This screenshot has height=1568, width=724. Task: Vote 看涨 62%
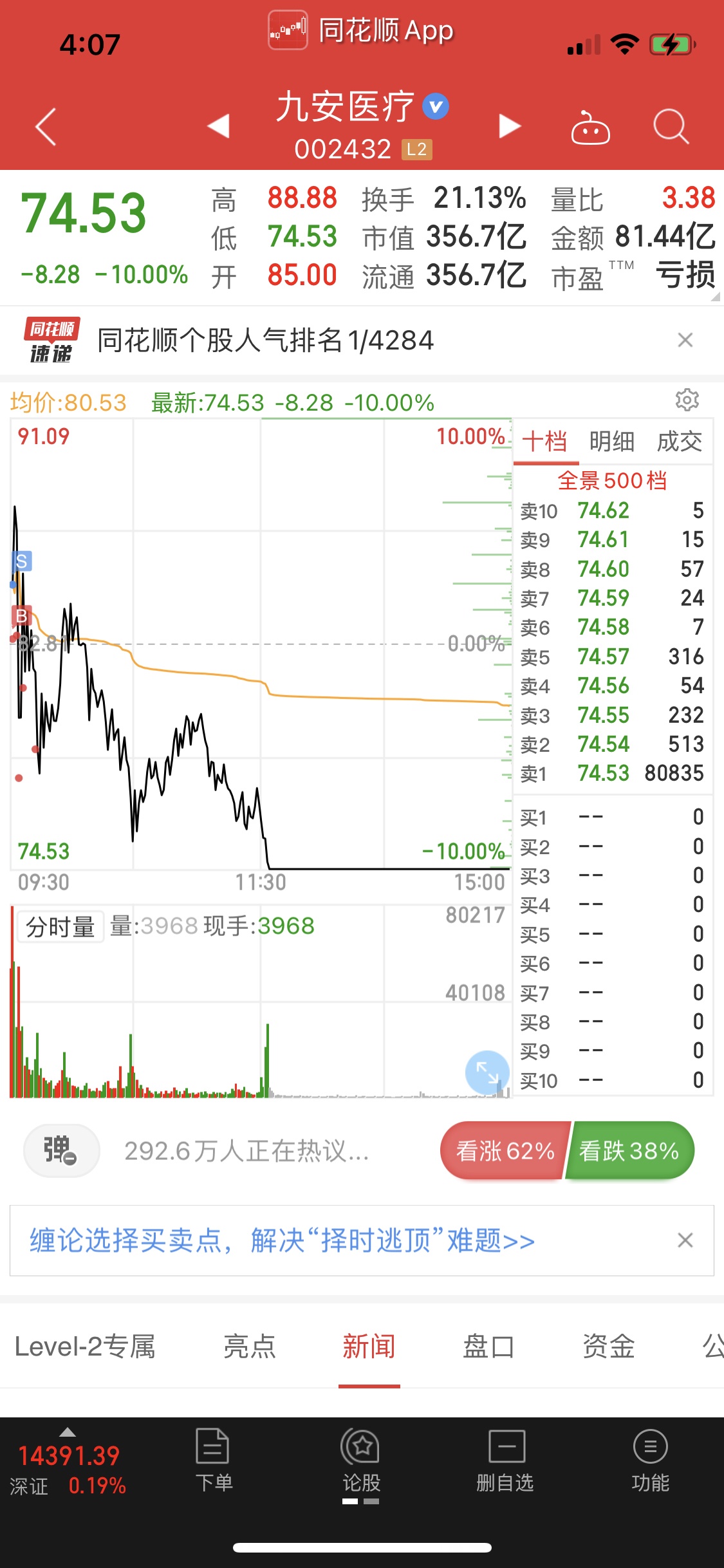pos(505,1150)
